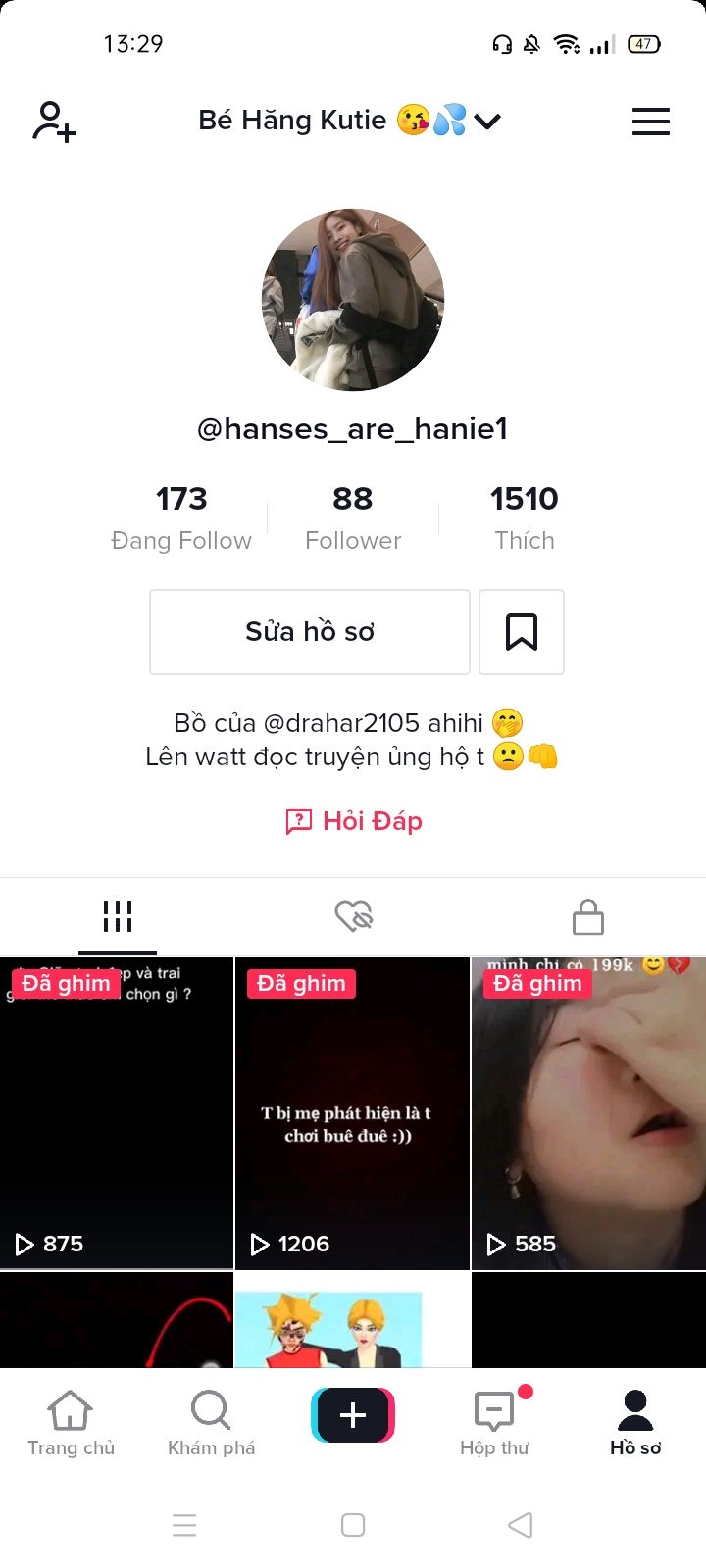This screenshot has height=1568, width=706.
Task: Switch to the private videos lock tab
Action: coord(588,917)
